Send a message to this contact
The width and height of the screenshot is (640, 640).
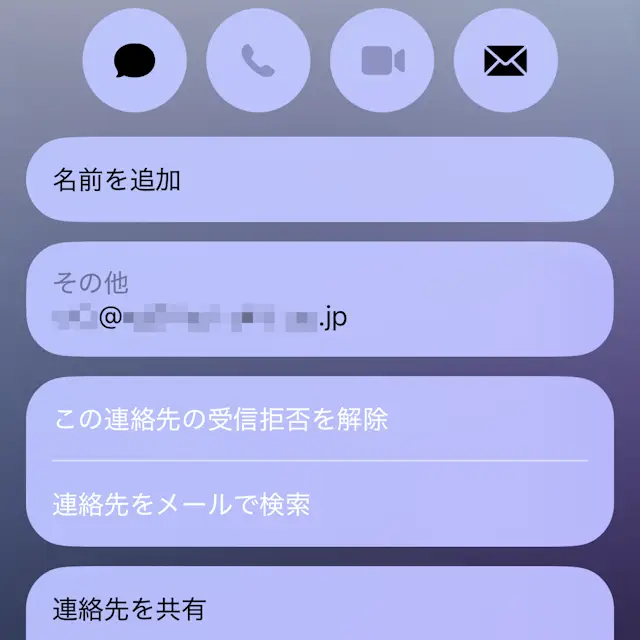pos(134,61)
